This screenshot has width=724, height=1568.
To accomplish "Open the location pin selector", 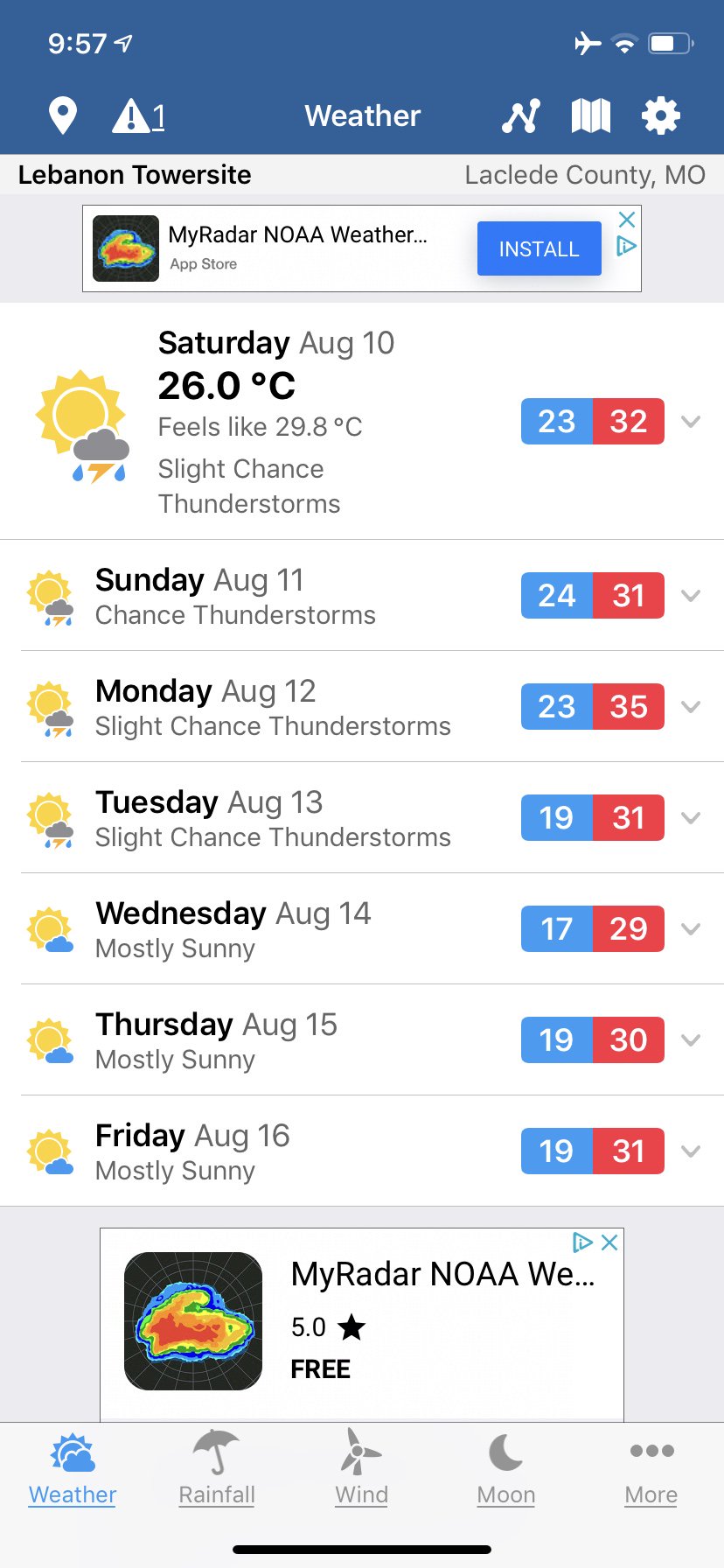I will 62,115.
